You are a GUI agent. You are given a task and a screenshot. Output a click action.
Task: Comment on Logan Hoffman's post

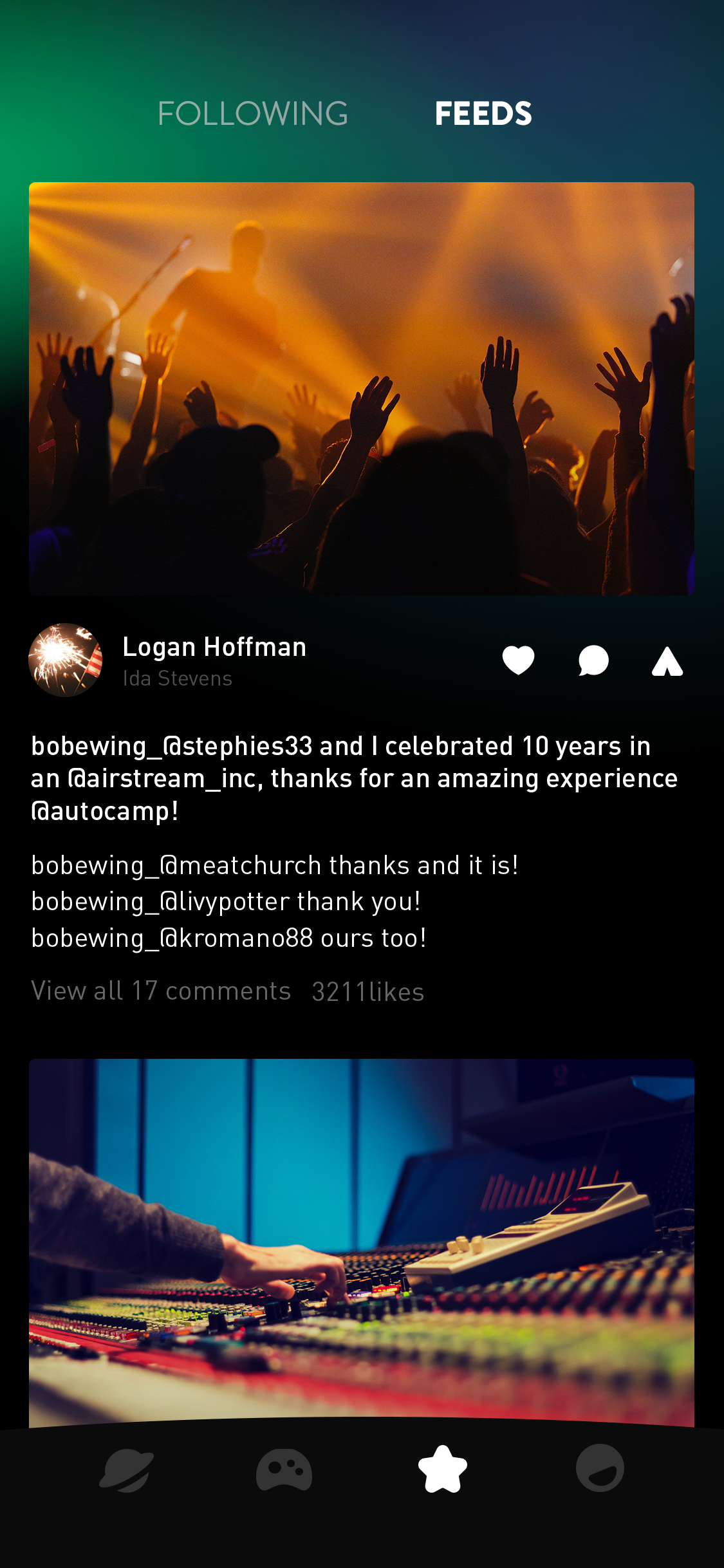pos(593,660)
